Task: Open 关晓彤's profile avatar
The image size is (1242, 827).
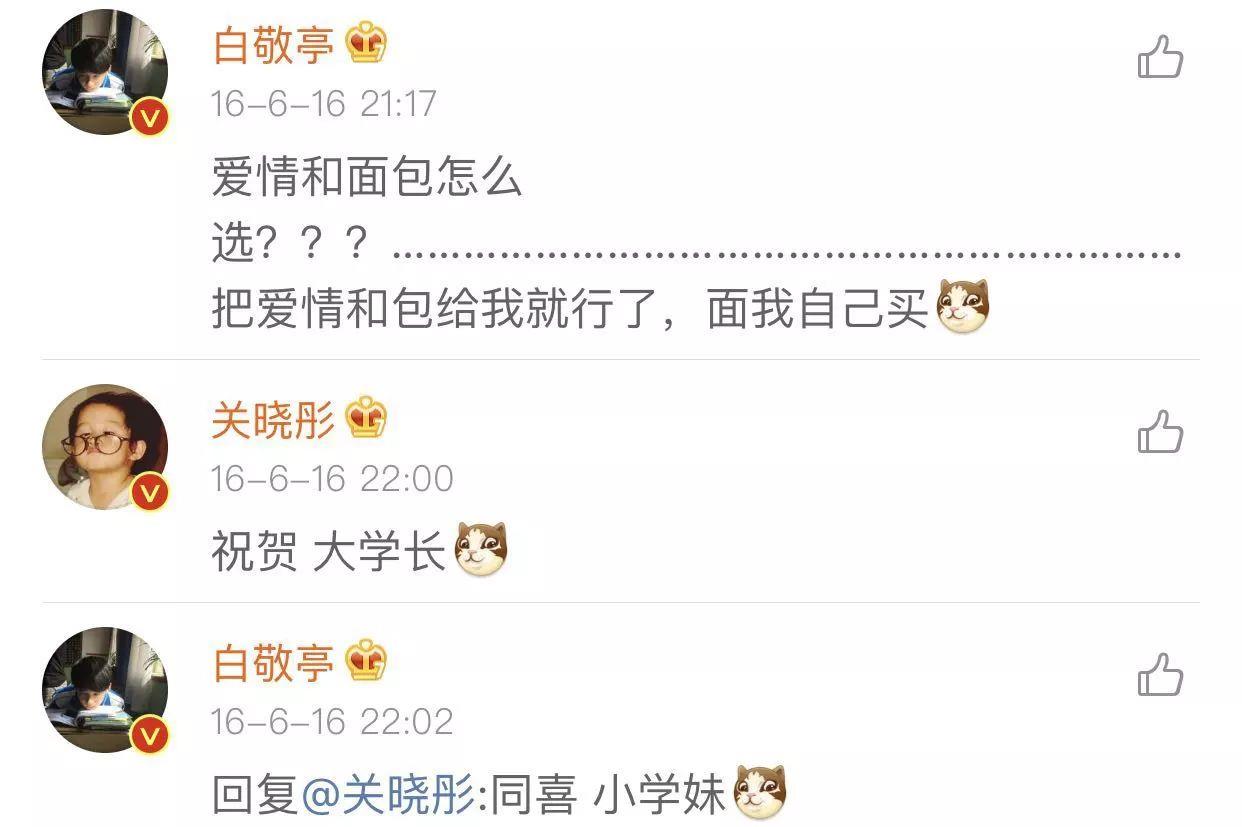Action: pyautogui.click(x=104, y=446)
